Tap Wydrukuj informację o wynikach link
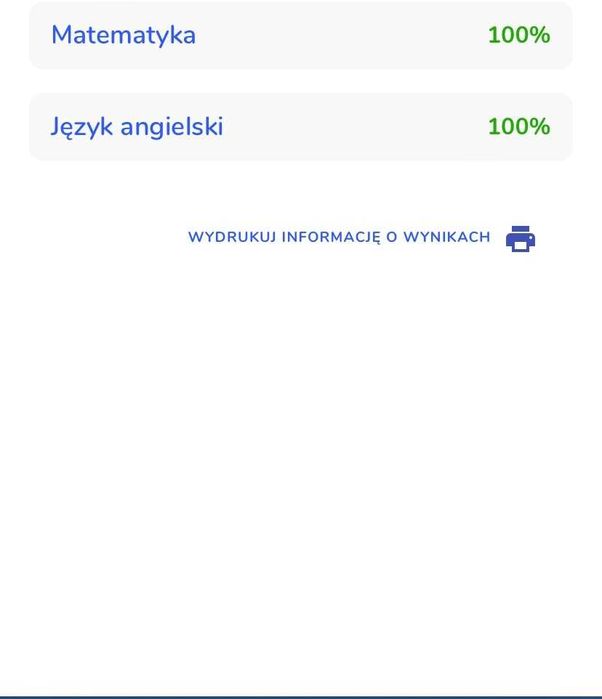The image size is (602, 699). click(x=340, y=238)
